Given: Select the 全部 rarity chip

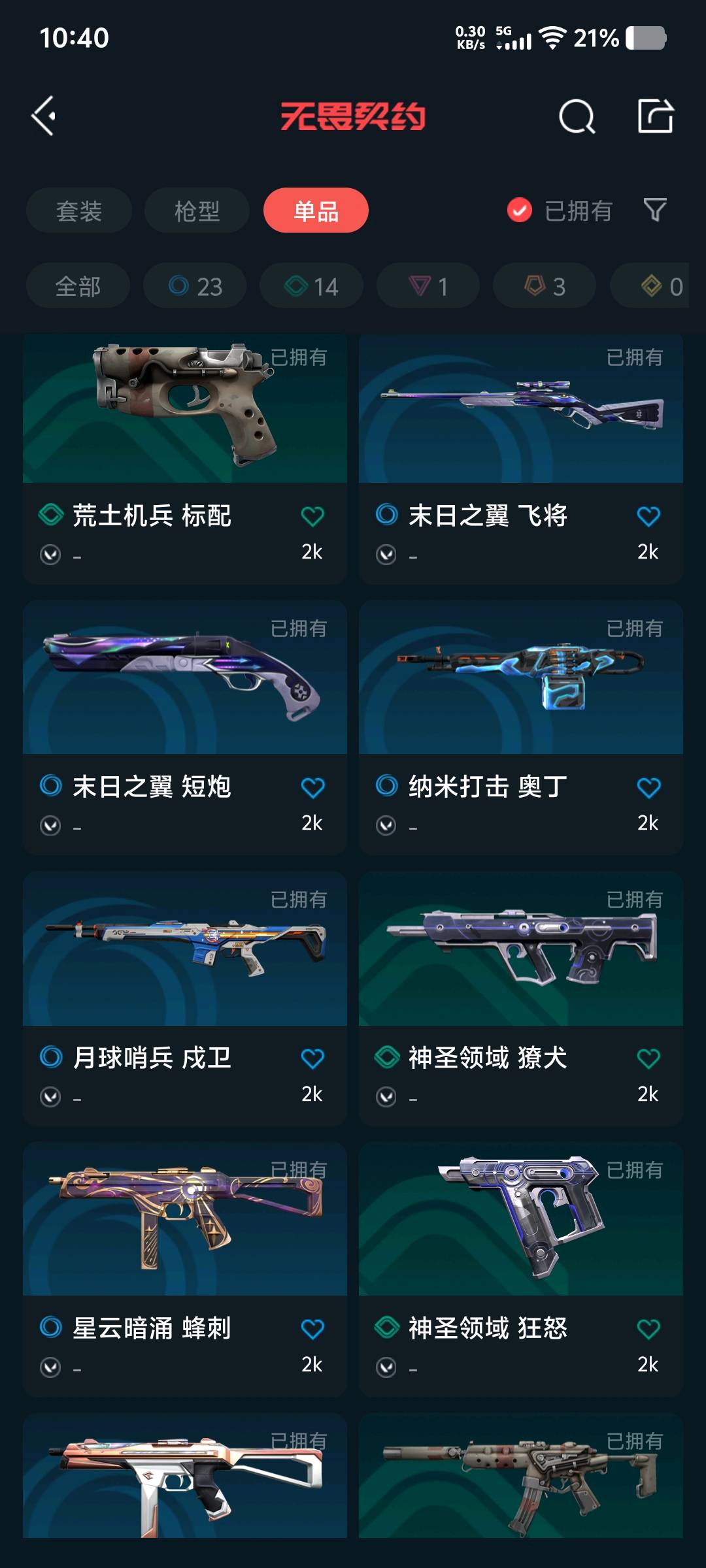Looking at the screenshot, I should click(78, 286).
